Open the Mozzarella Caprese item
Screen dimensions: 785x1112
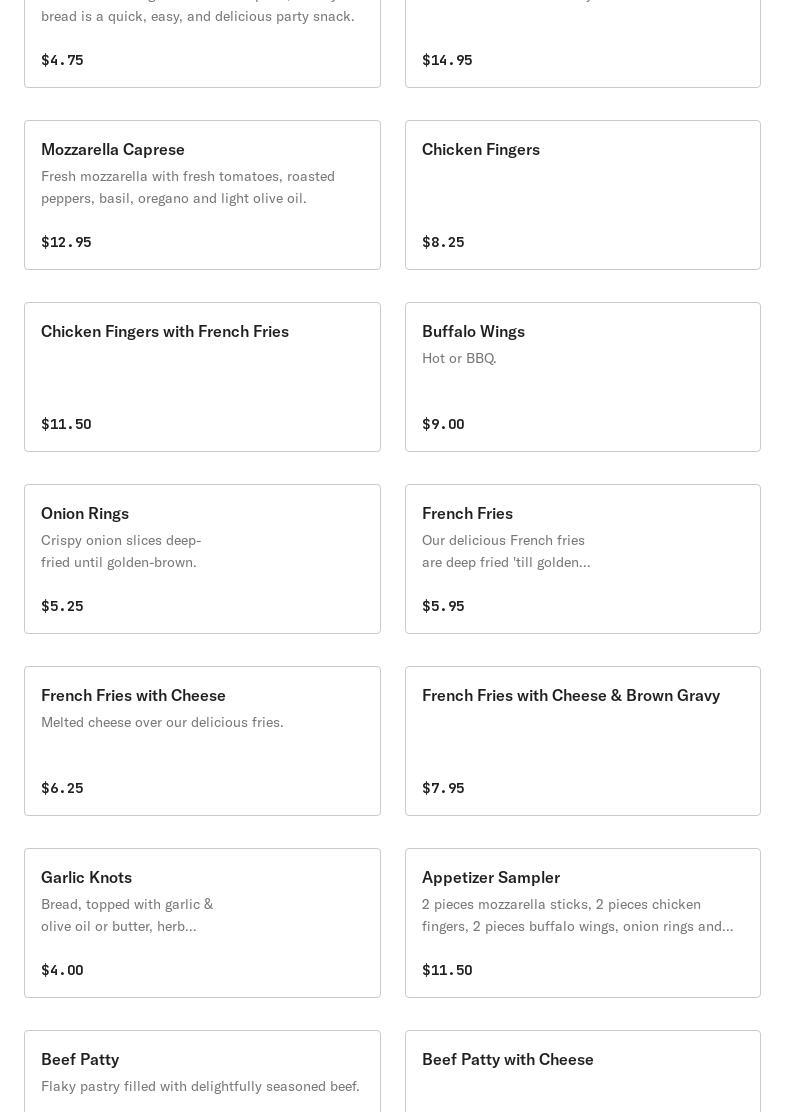point(202,195)
